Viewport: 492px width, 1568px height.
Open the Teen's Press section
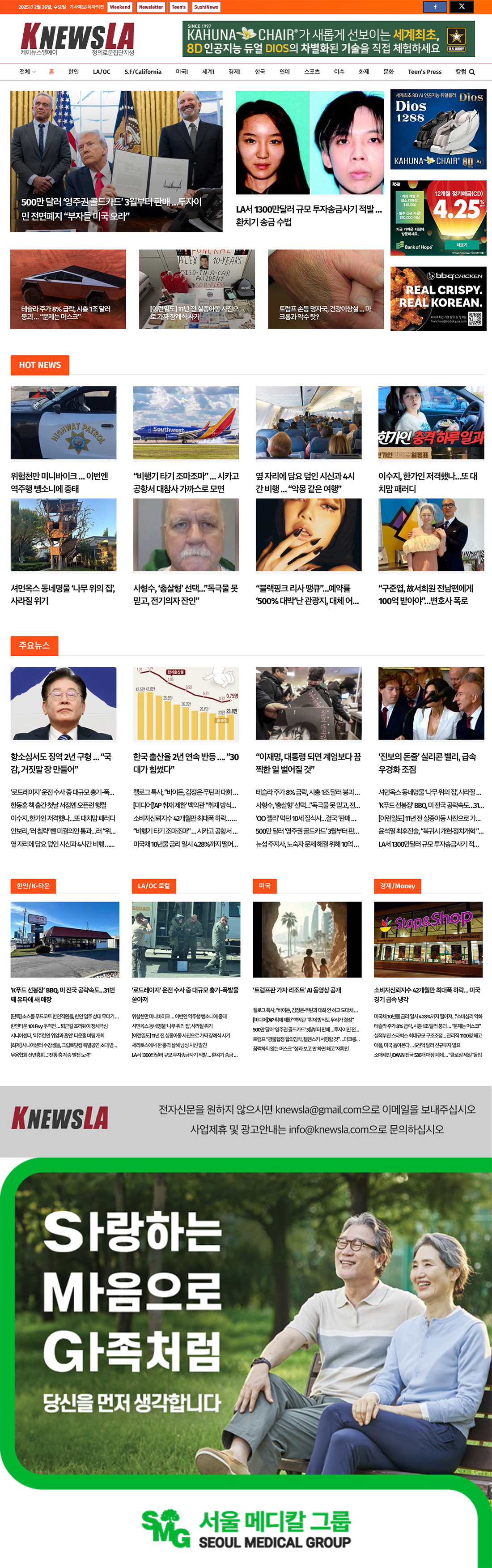(424, 72)
